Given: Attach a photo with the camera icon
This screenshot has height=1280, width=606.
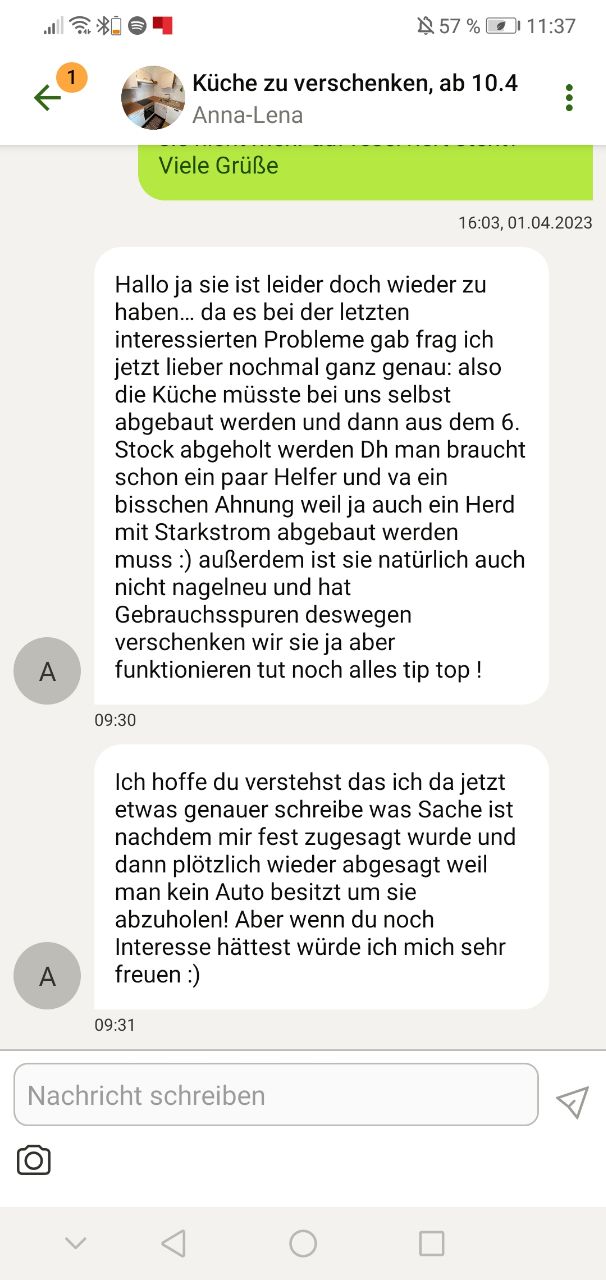Looking at the screenshot, I should click(34, 1160).
